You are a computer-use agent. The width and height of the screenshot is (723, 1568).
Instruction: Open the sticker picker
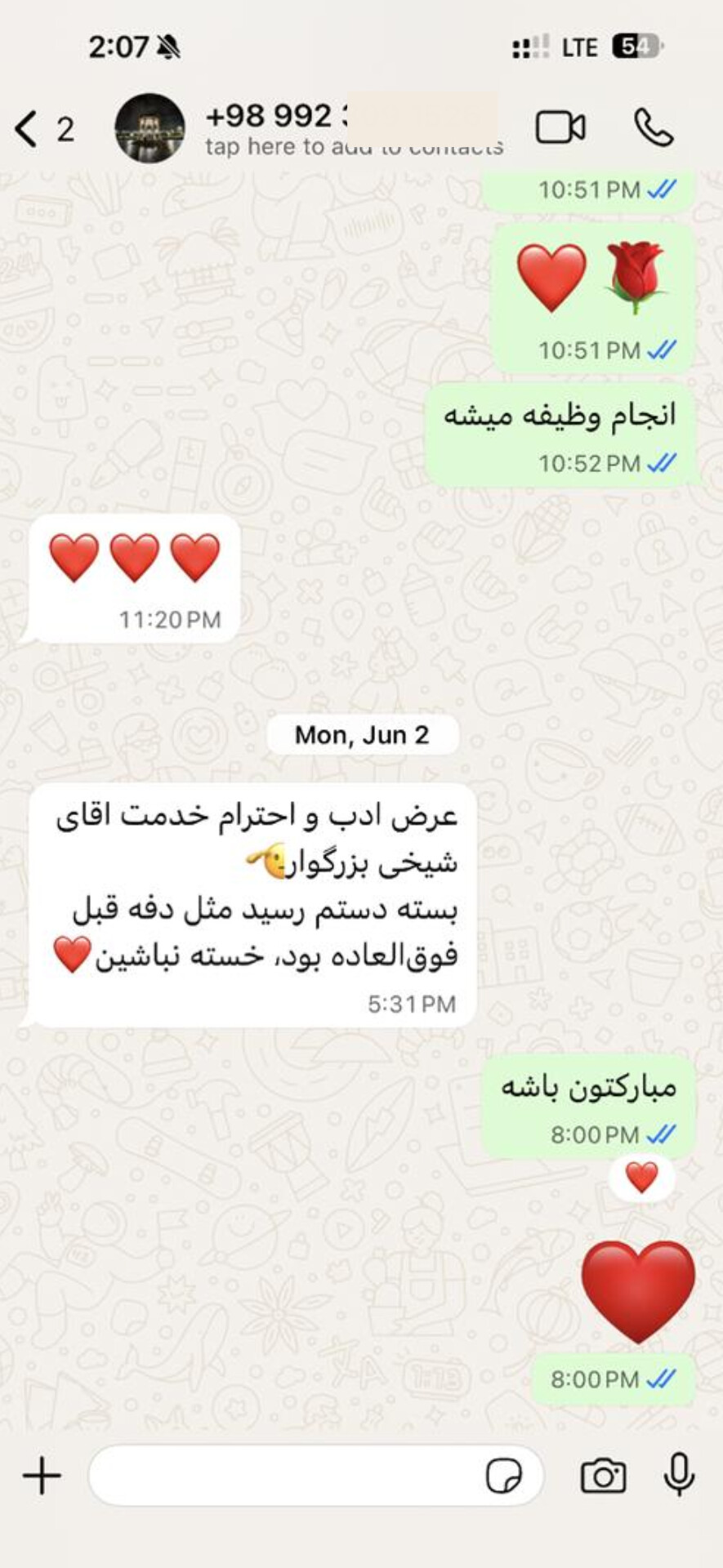[503, 1477]
